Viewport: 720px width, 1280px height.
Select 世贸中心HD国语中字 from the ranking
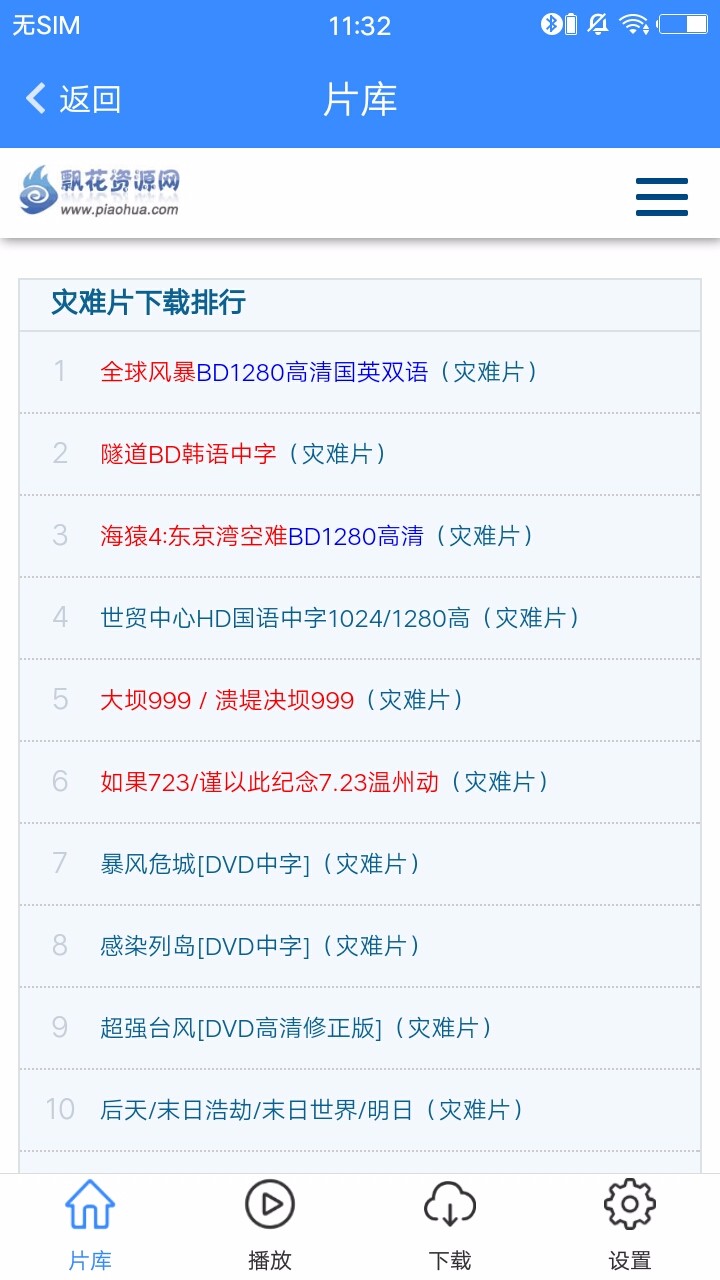click(340, 618)
